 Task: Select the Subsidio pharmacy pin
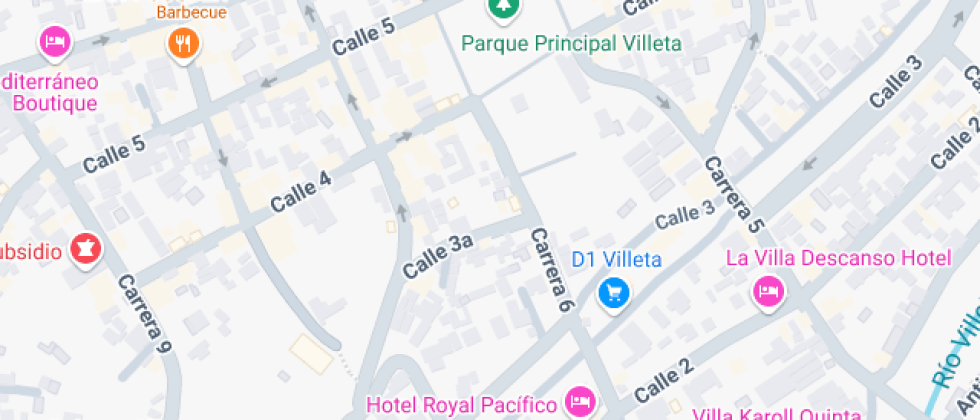coord(87,249)
